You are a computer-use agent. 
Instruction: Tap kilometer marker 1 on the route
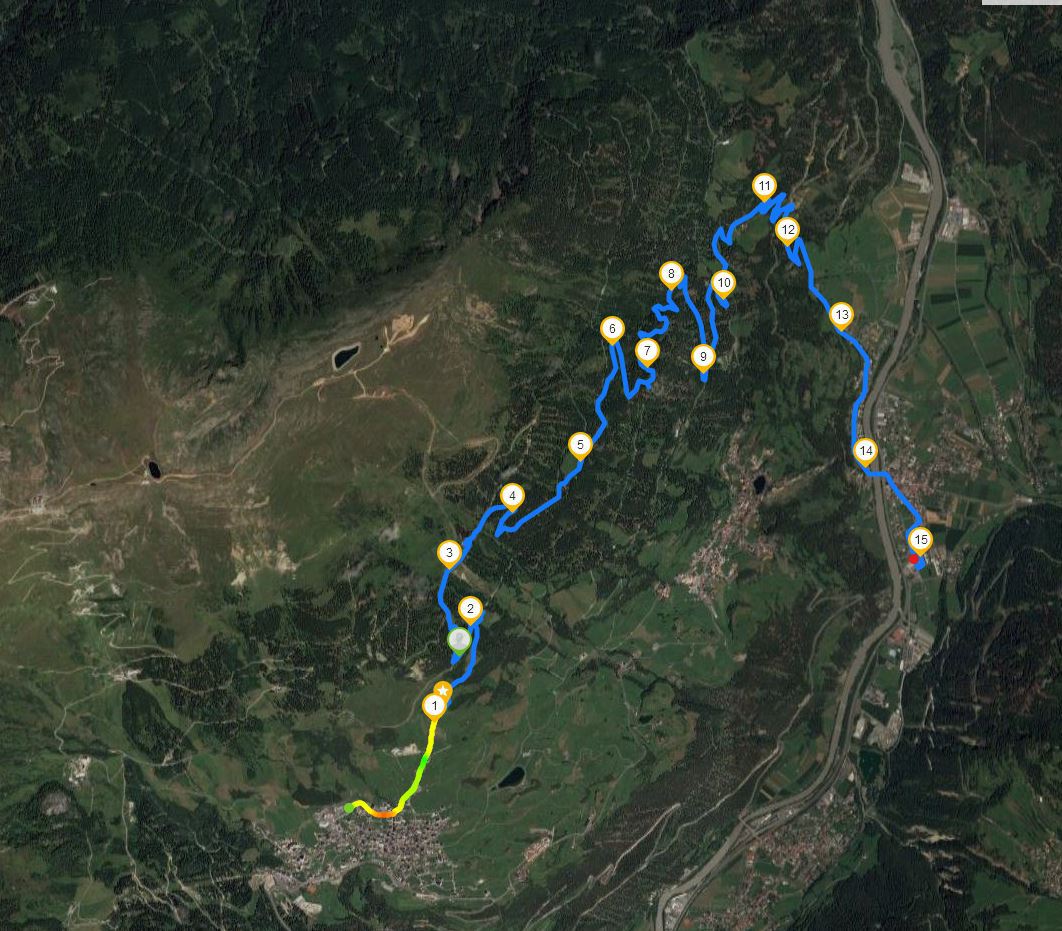click(x=433, y=705)
